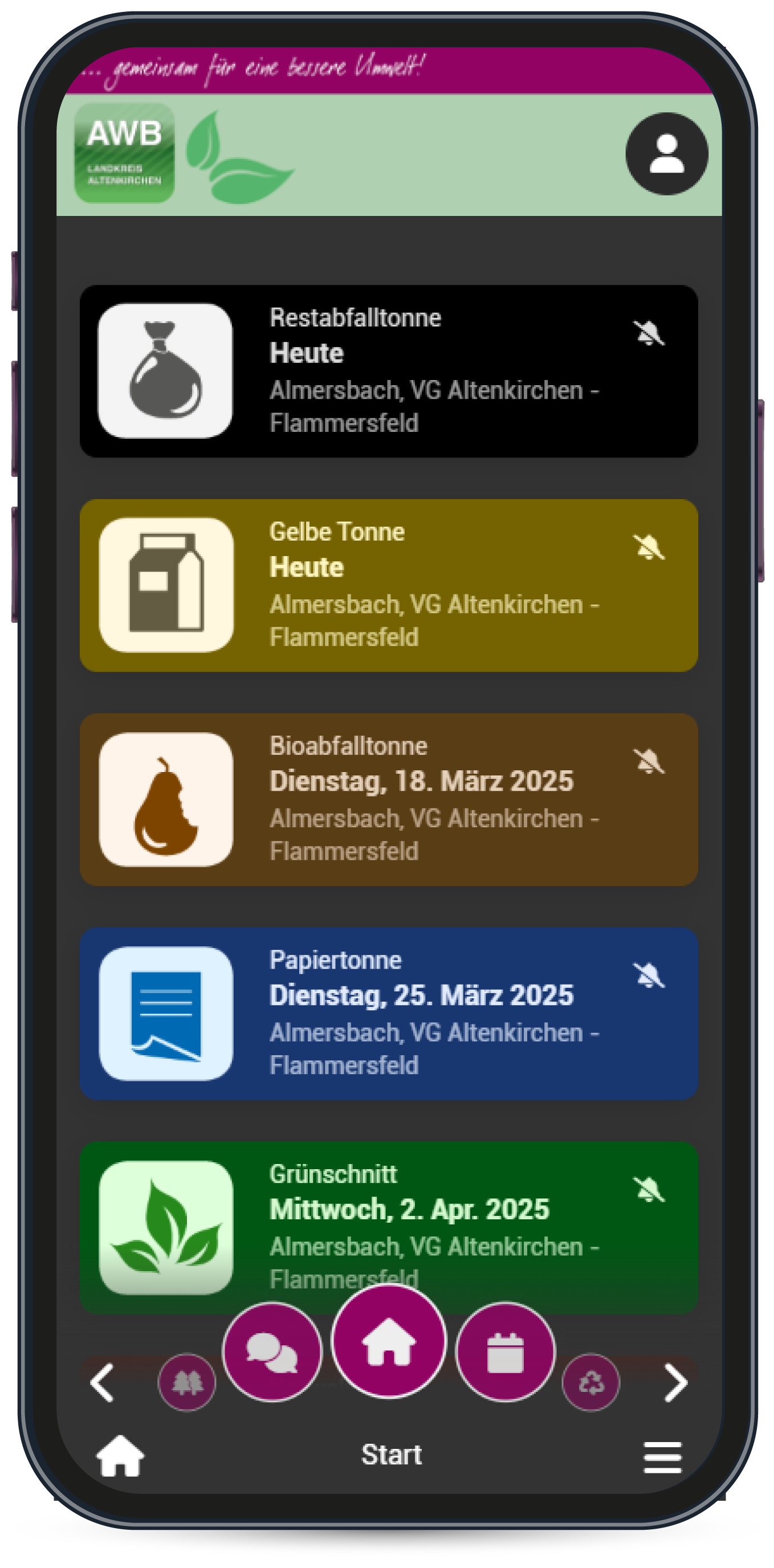The height and width of the screenshot is (1568, 774).
Task: Open the calendar button
Action: (506, 1352)
